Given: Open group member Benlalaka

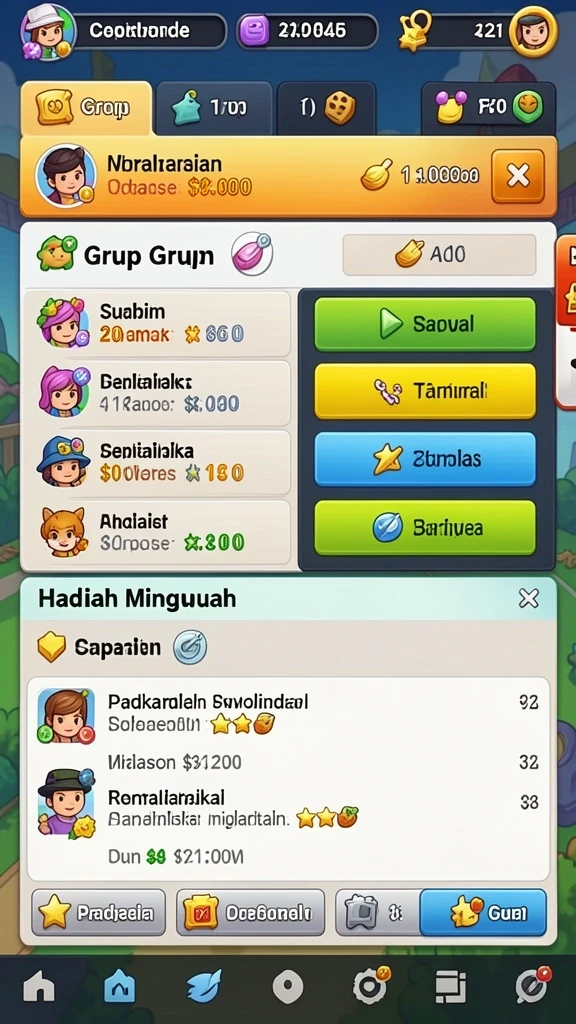Looking at the screenshot, I should coord(157,392).
